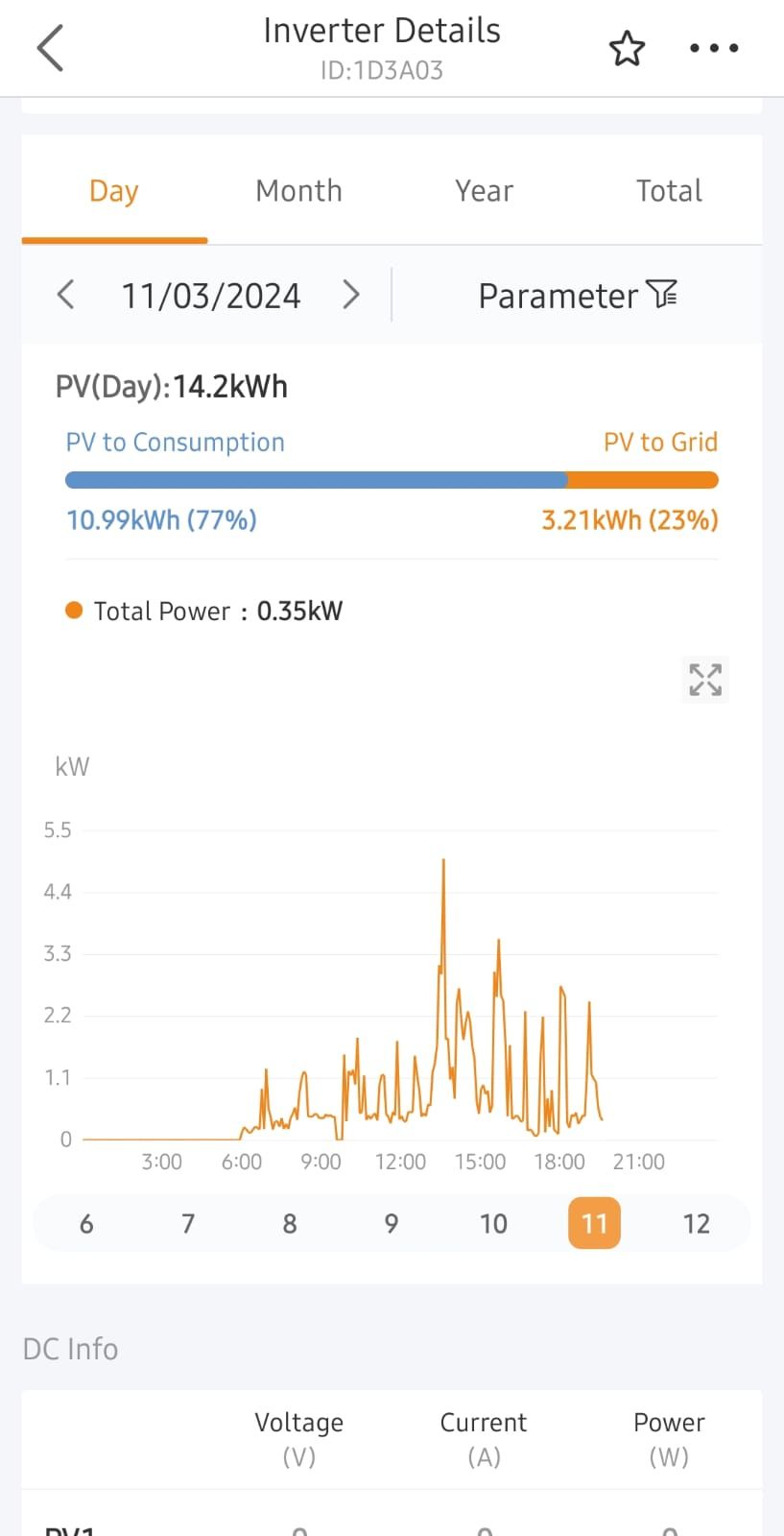784x1536 pixels.
Task: Switch to the Total tab
Action: coord(668,190)
